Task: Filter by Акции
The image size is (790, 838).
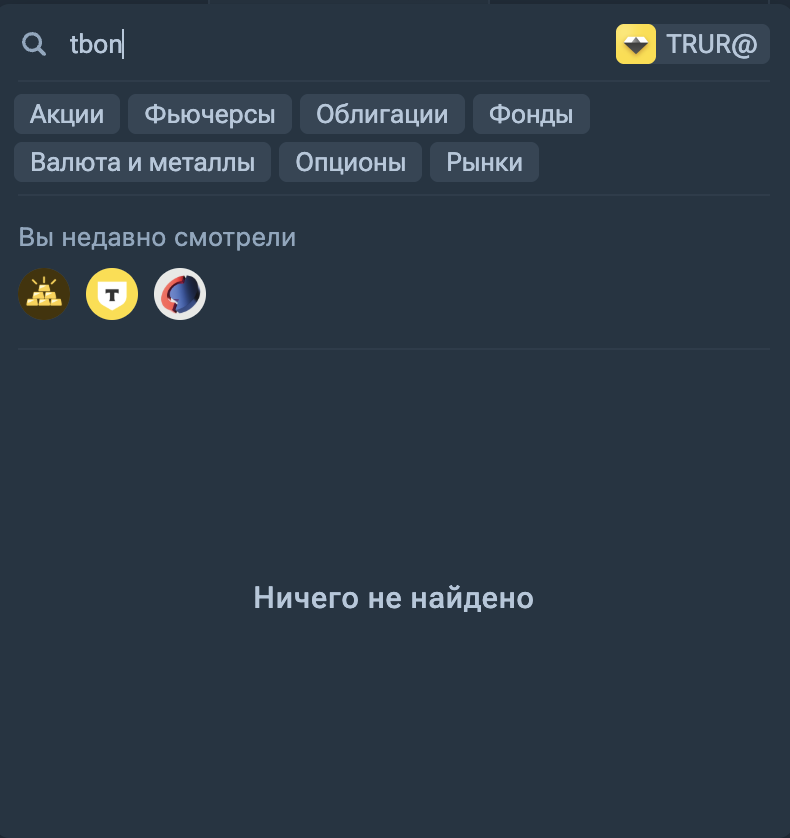Action: (67, 114)
